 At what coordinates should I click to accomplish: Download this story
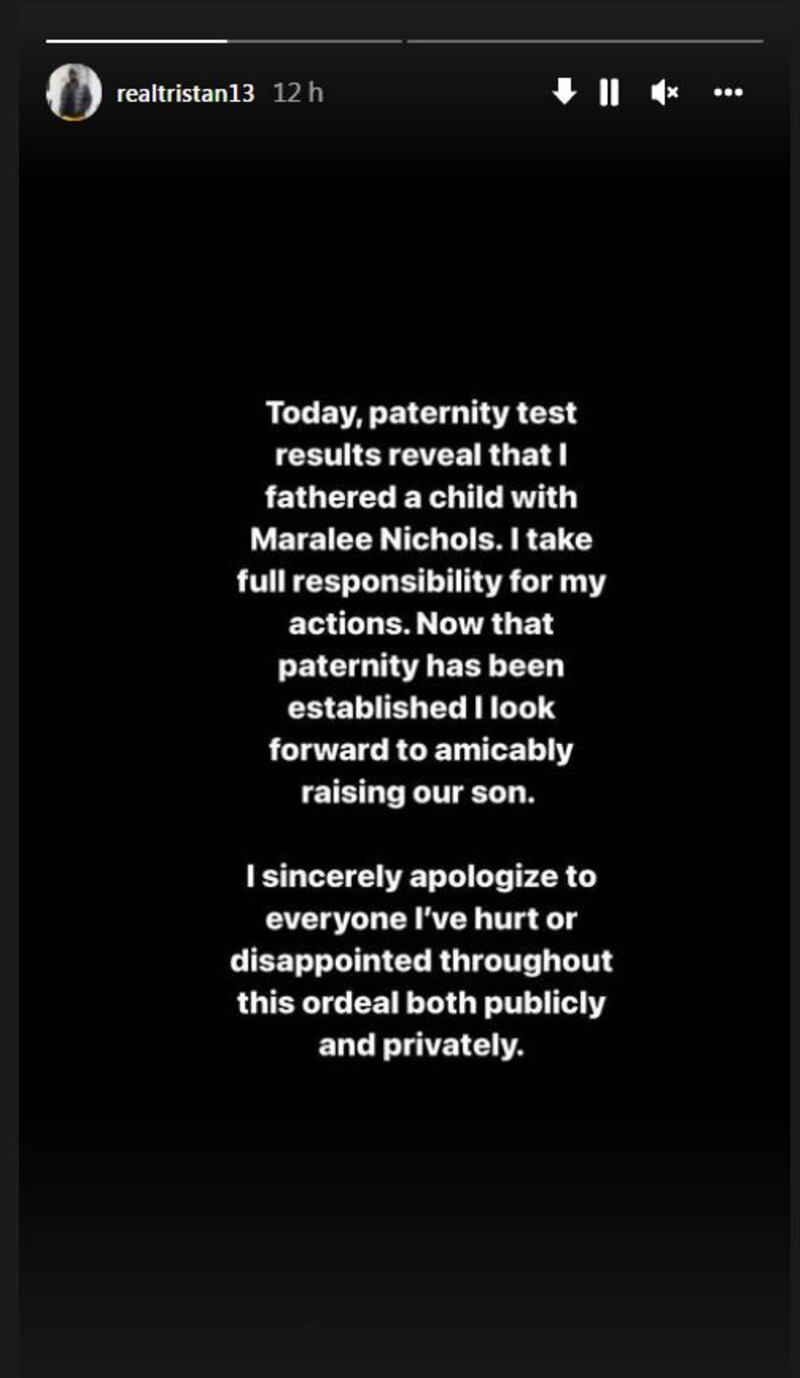point(564,93)
